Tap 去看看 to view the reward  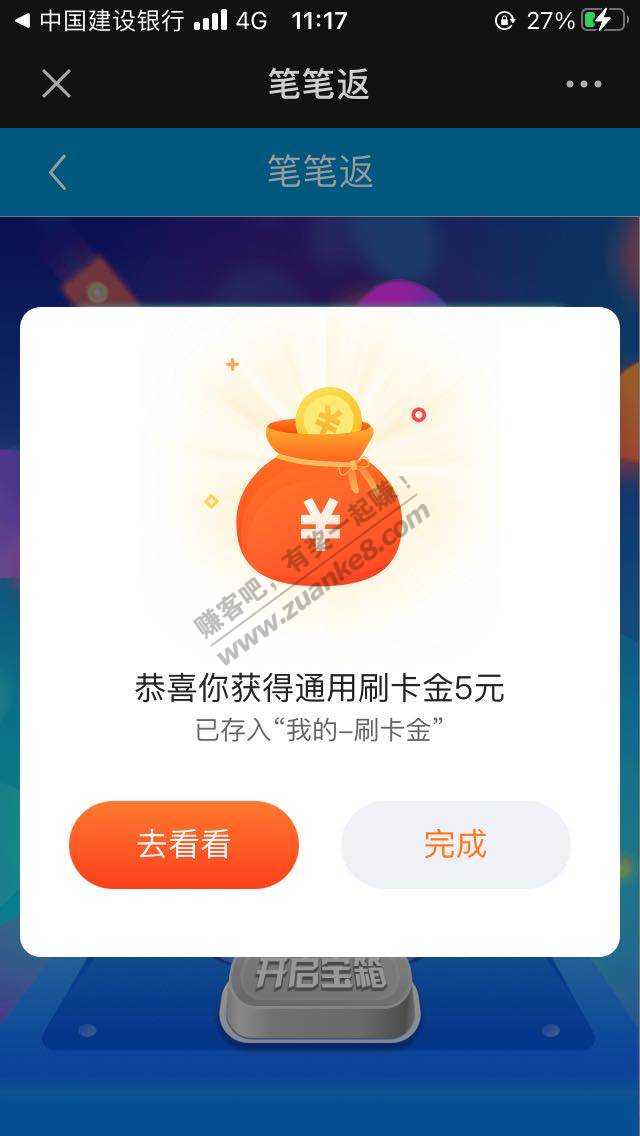pos(184,845)
